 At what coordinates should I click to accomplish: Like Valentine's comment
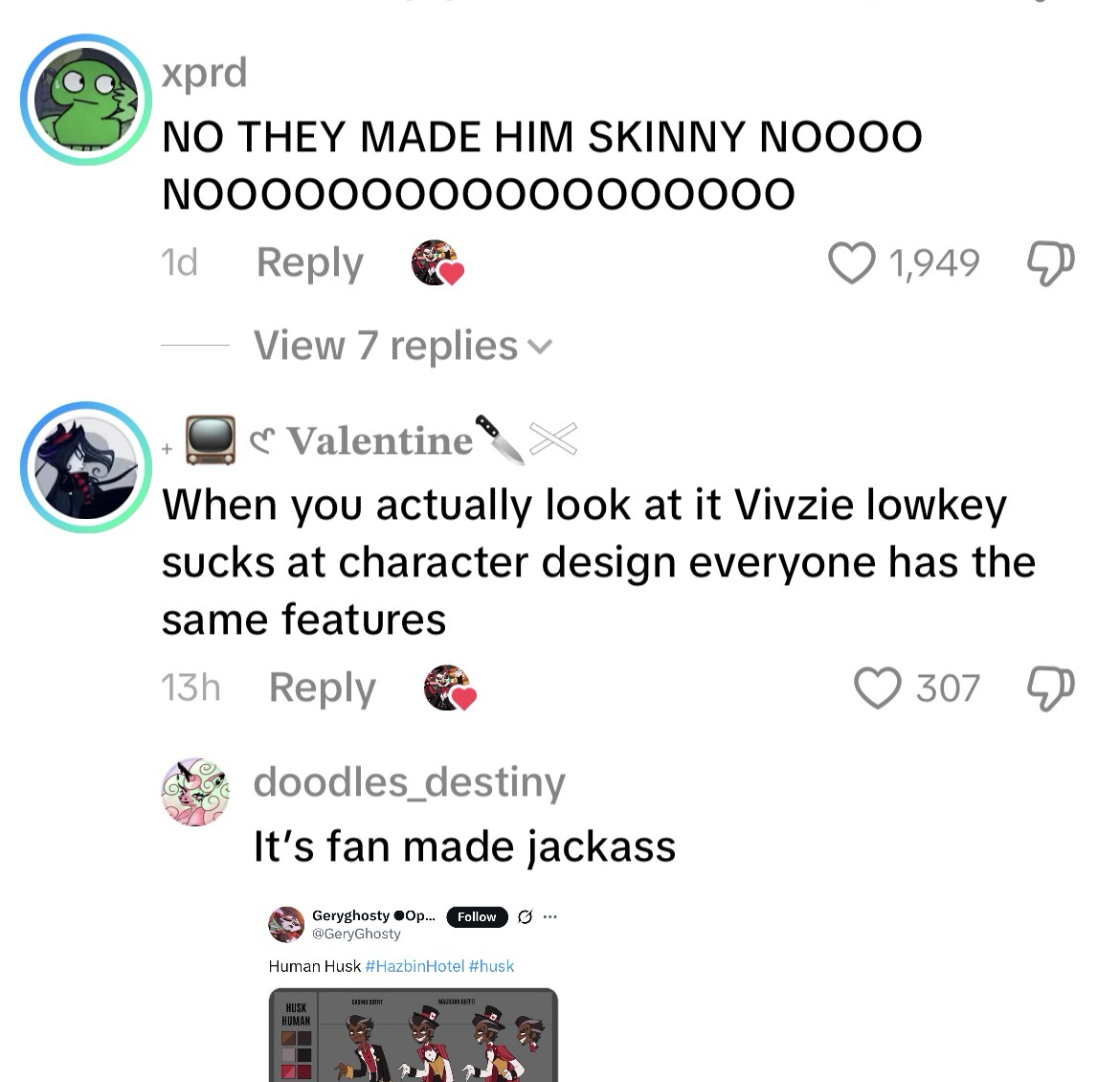(877, 688)
